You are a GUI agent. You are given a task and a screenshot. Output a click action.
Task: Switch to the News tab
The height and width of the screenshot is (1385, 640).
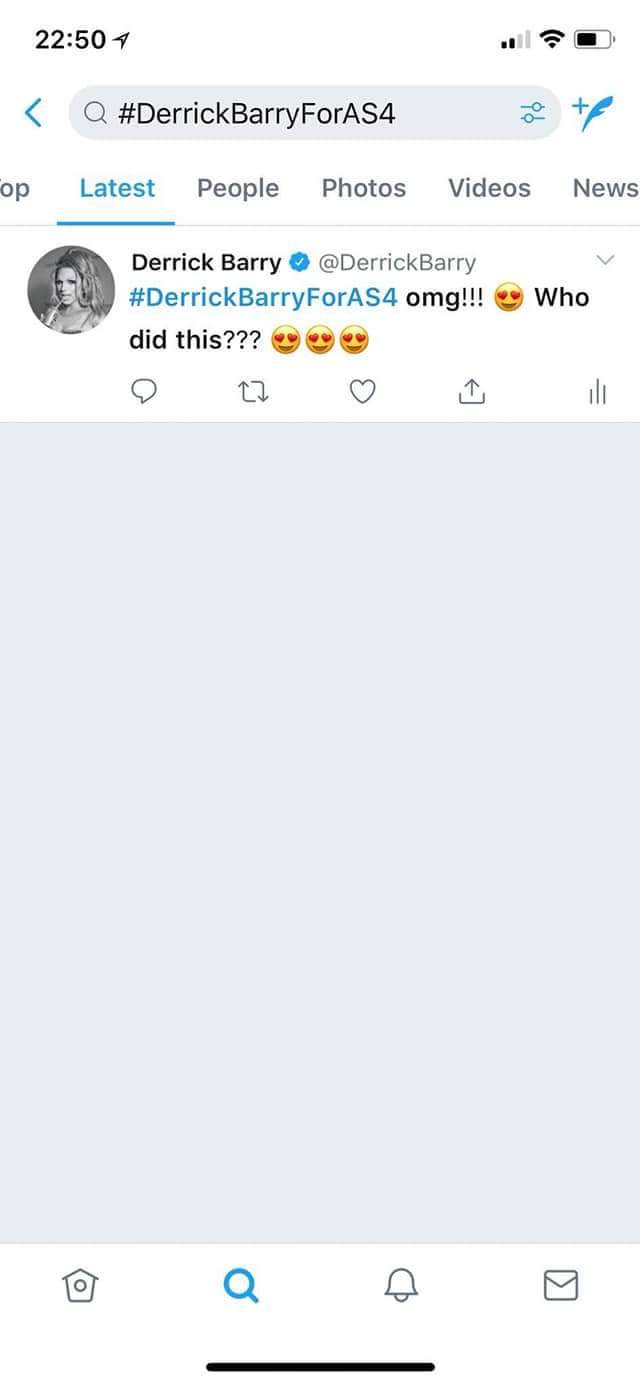[x=604, y=188]
